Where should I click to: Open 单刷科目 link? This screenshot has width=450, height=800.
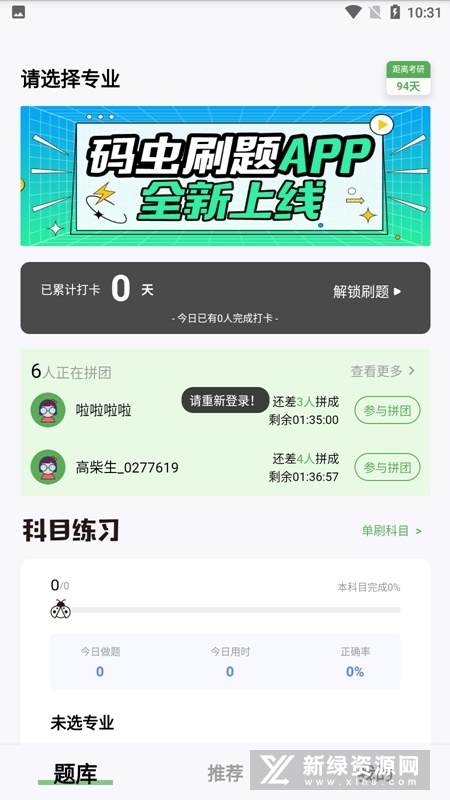[392, 531]
